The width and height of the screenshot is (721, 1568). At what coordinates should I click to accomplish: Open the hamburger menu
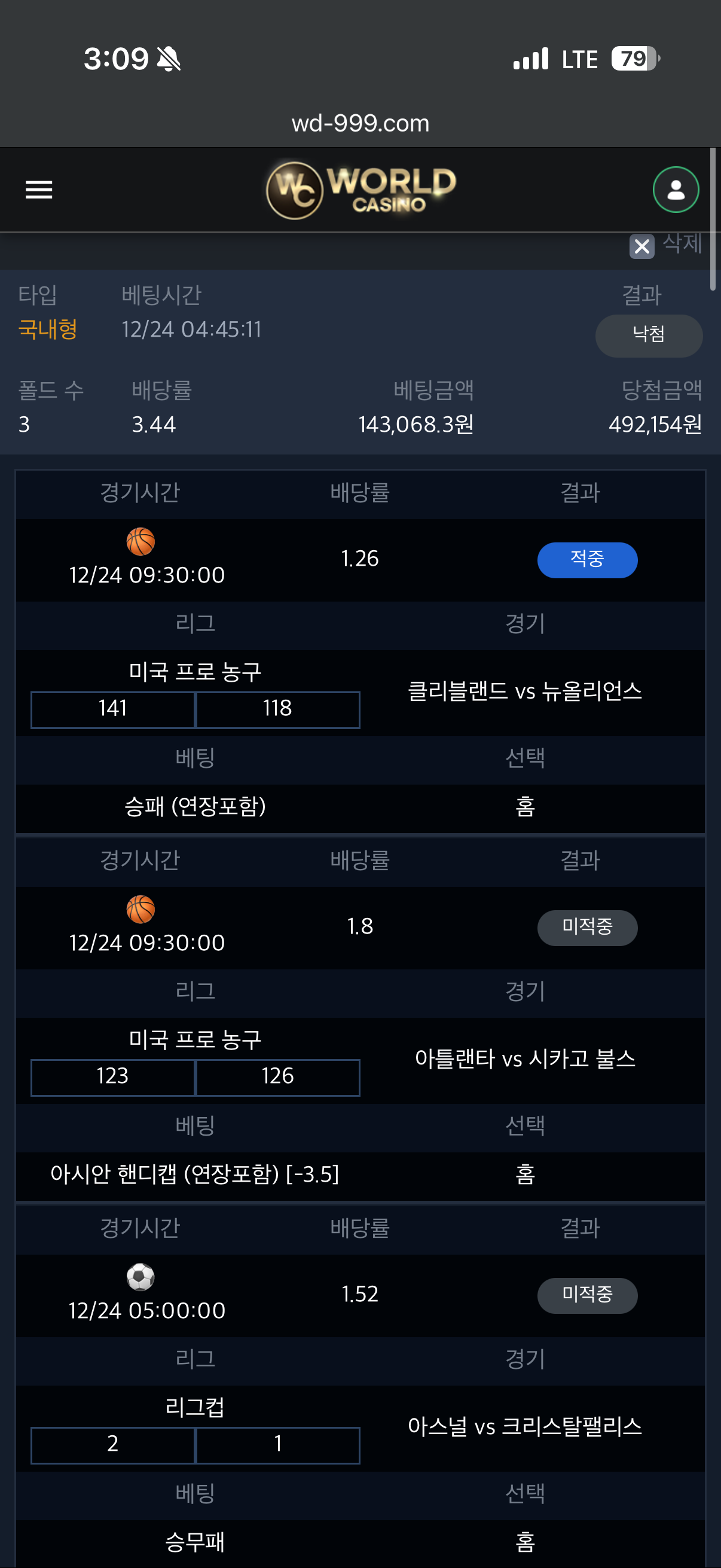[x=39, y=190]
